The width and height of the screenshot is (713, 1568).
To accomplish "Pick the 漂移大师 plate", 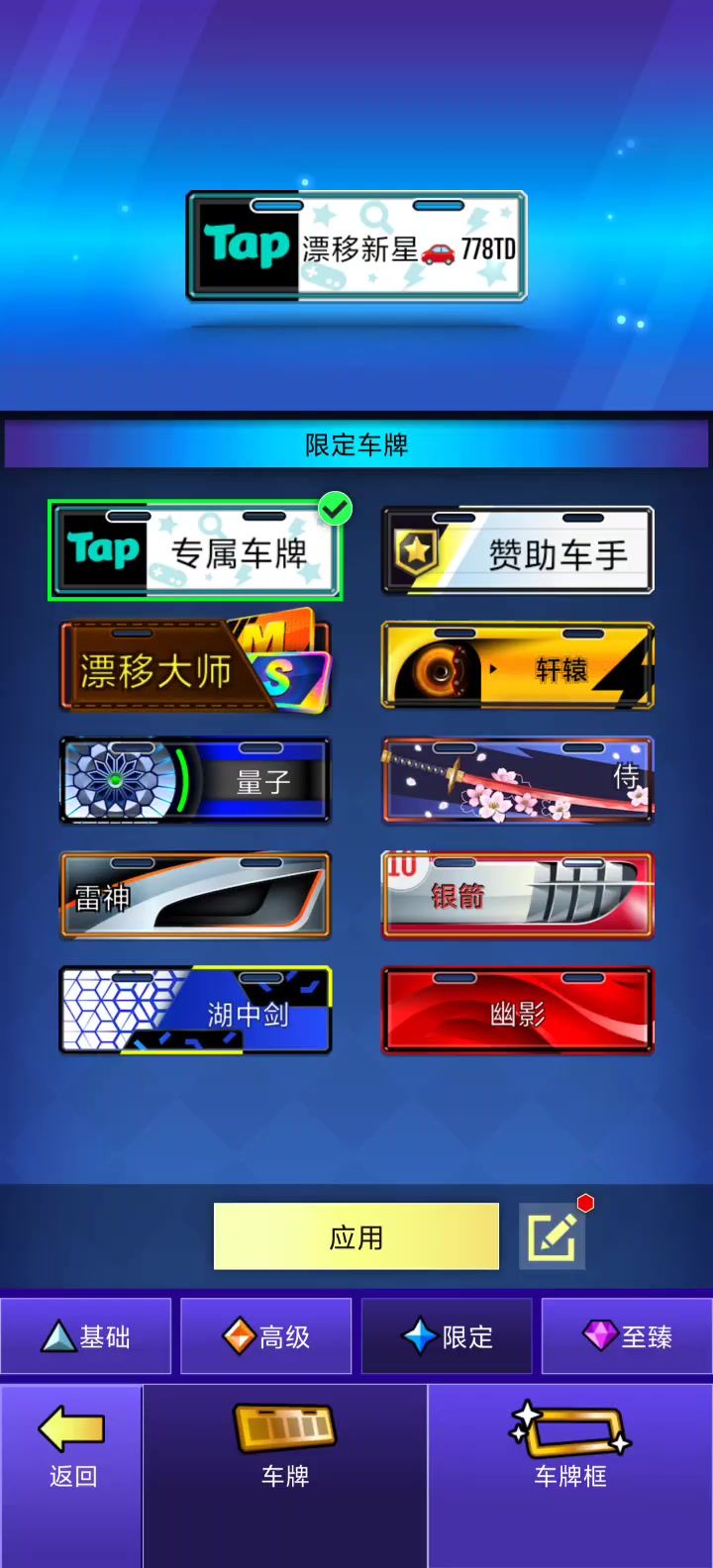I will (195, 665).
